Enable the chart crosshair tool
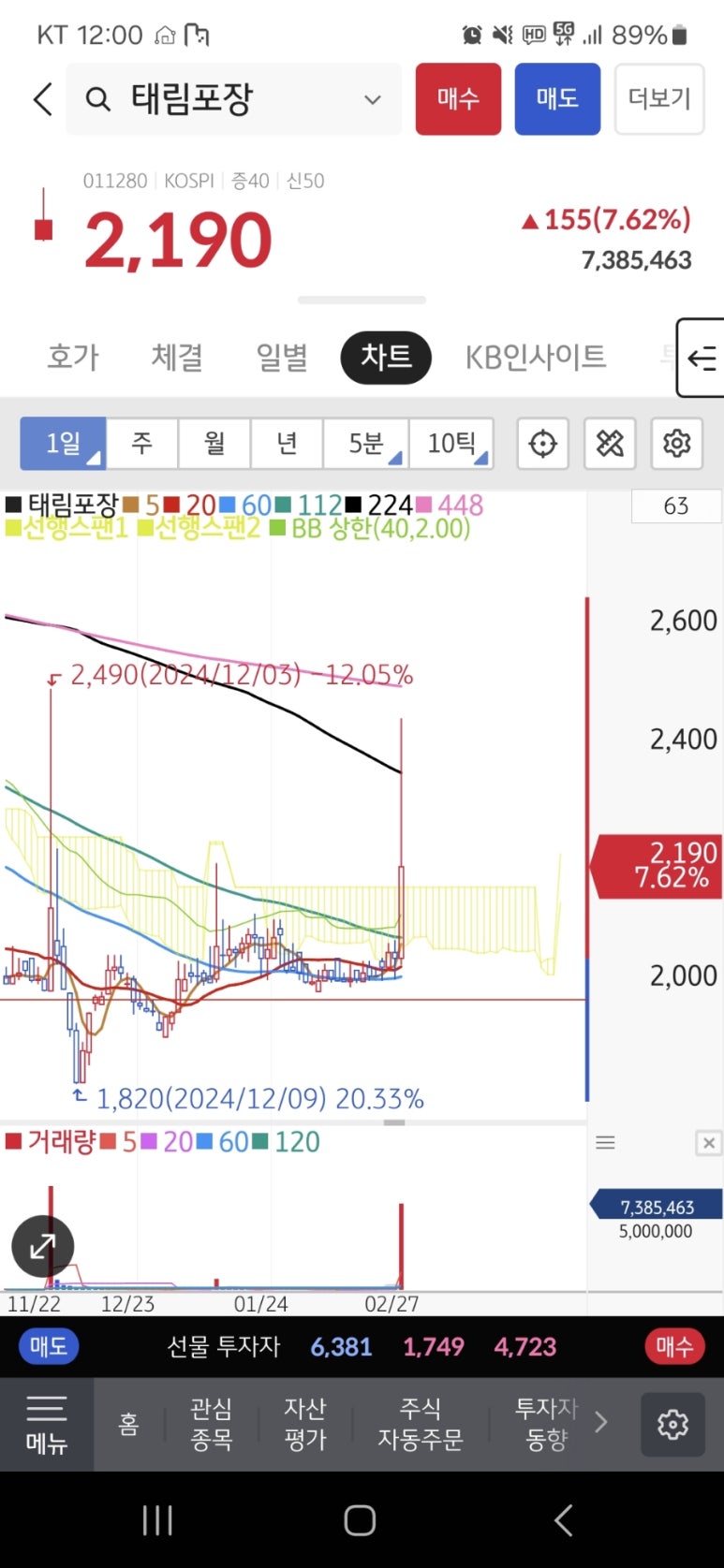The image size is (724, 1568). coord(542,443)
